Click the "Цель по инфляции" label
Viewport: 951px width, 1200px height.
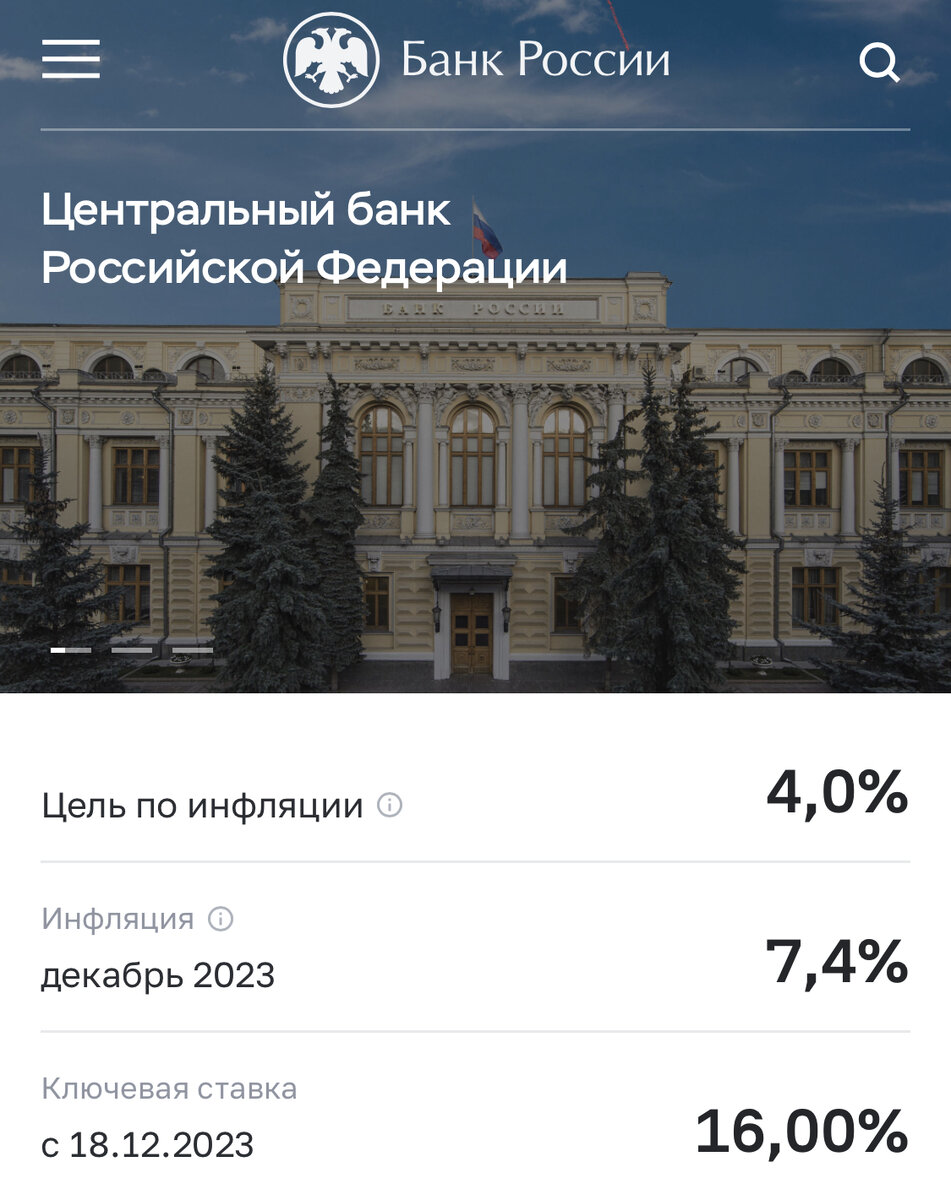[x=200, y=801]
